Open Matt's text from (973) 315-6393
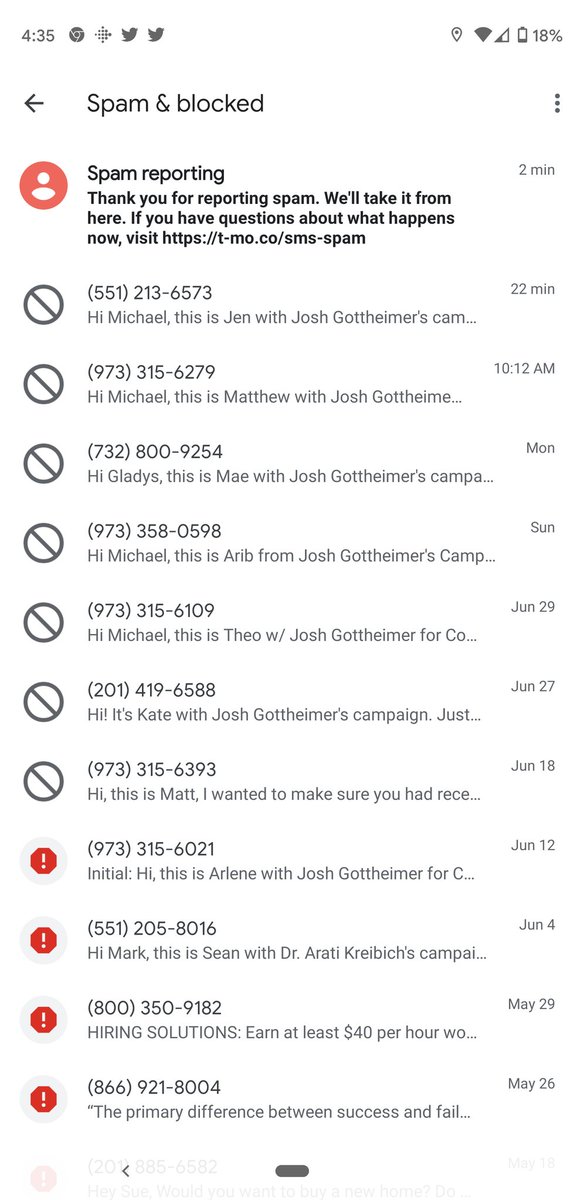 tap(292, 781)
